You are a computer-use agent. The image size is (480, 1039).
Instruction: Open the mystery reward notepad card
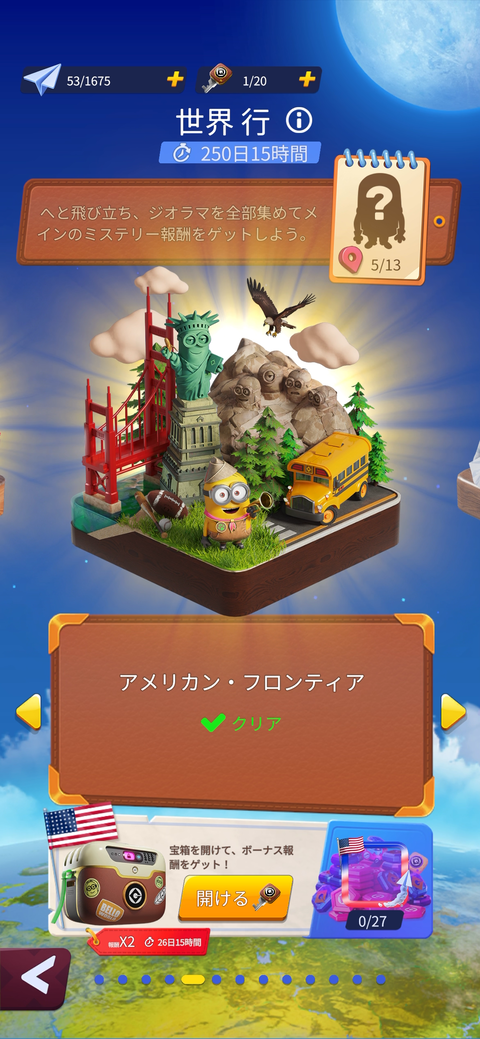(380, 219)
